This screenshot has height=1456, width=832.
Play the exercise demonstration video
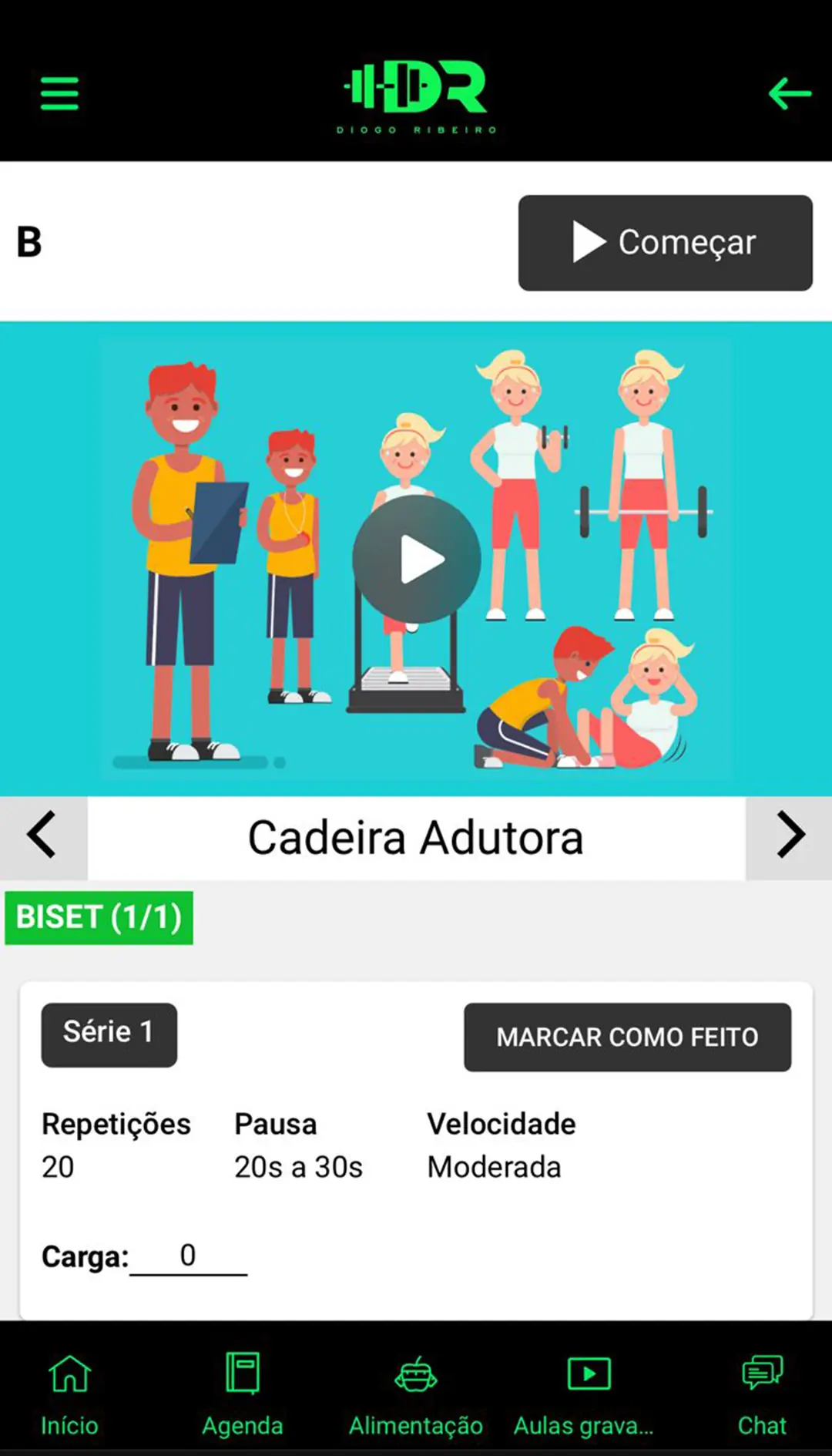(417, 560)
